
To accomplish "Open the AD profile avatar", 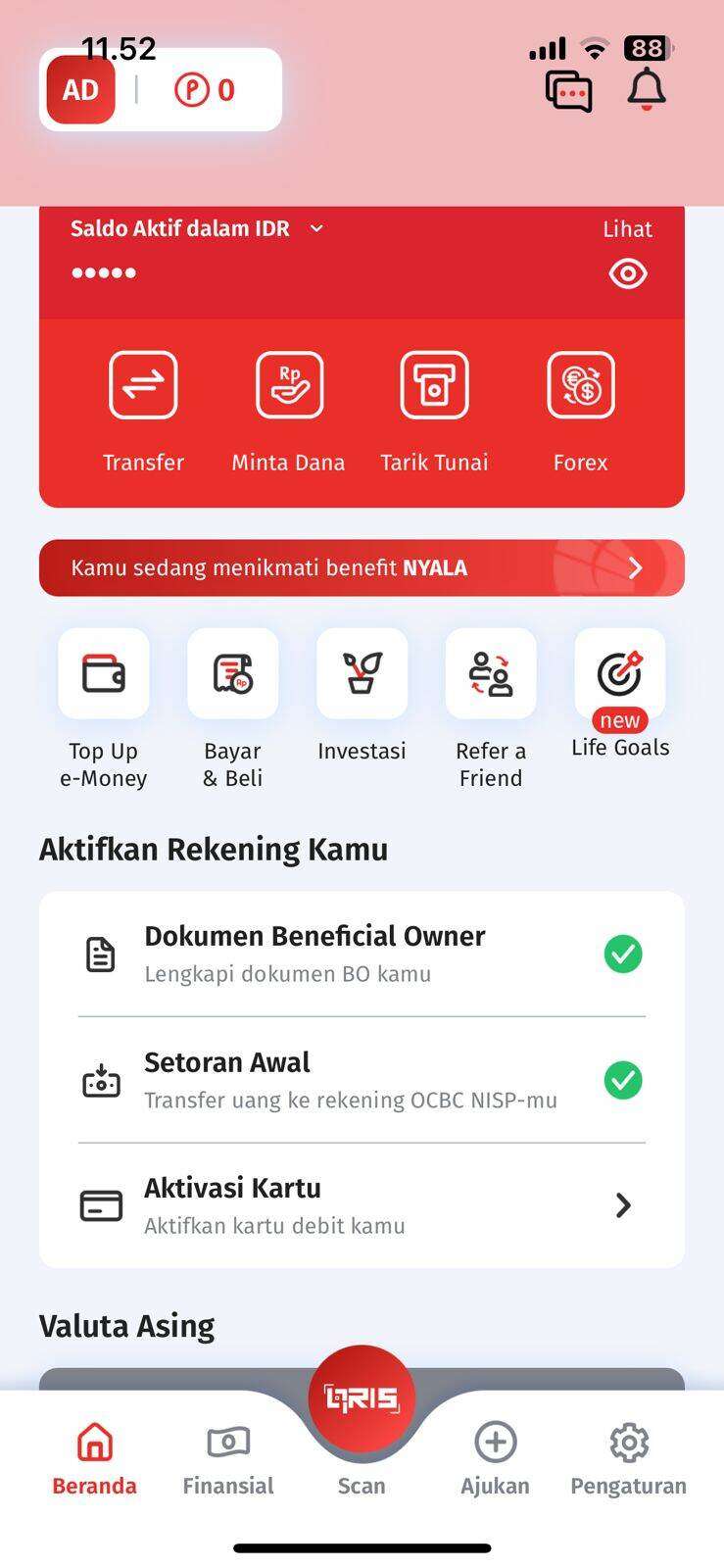I will [x=80, y=90].
